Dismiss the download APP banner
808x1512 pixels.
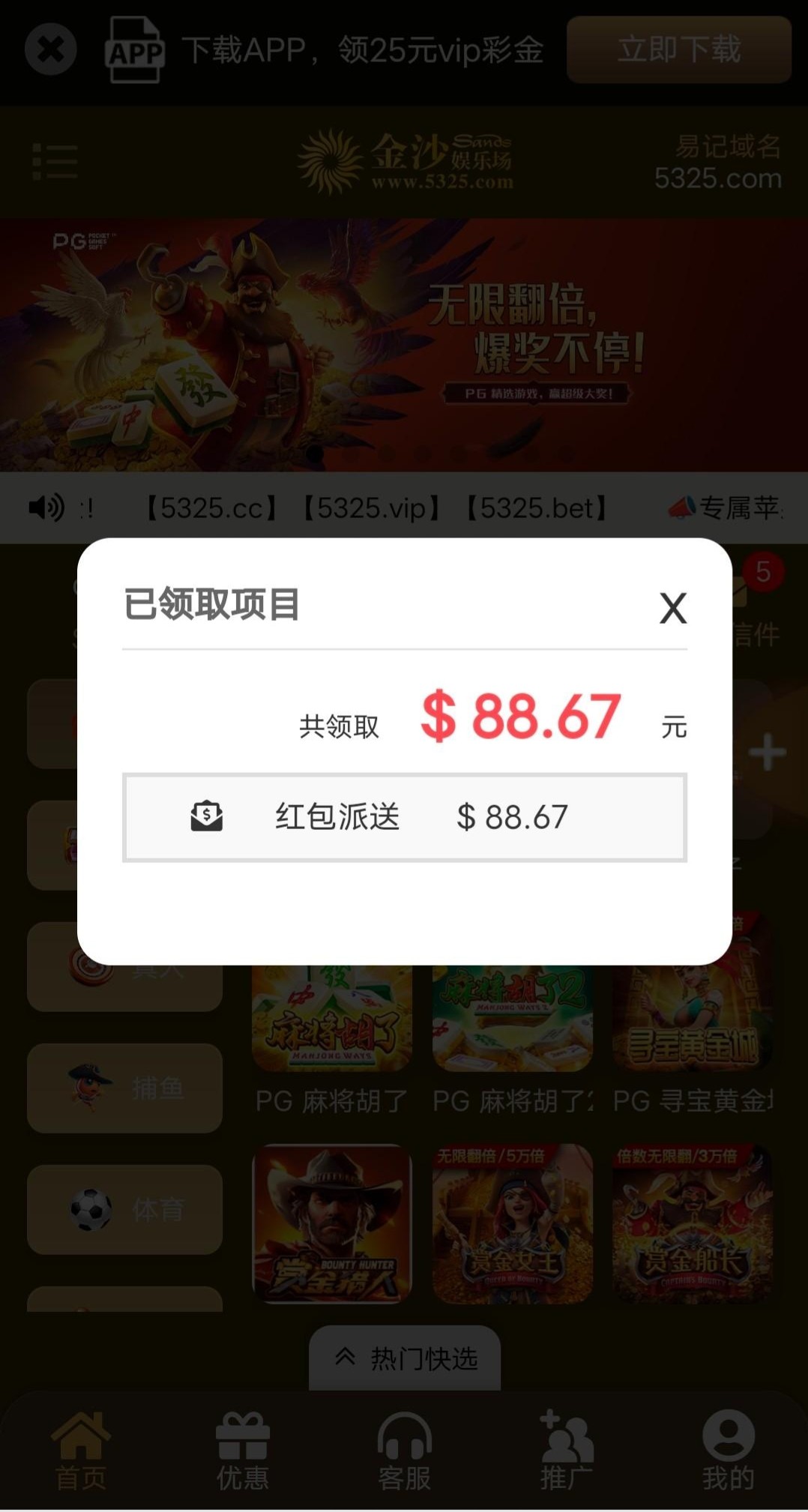click(50, 49)
